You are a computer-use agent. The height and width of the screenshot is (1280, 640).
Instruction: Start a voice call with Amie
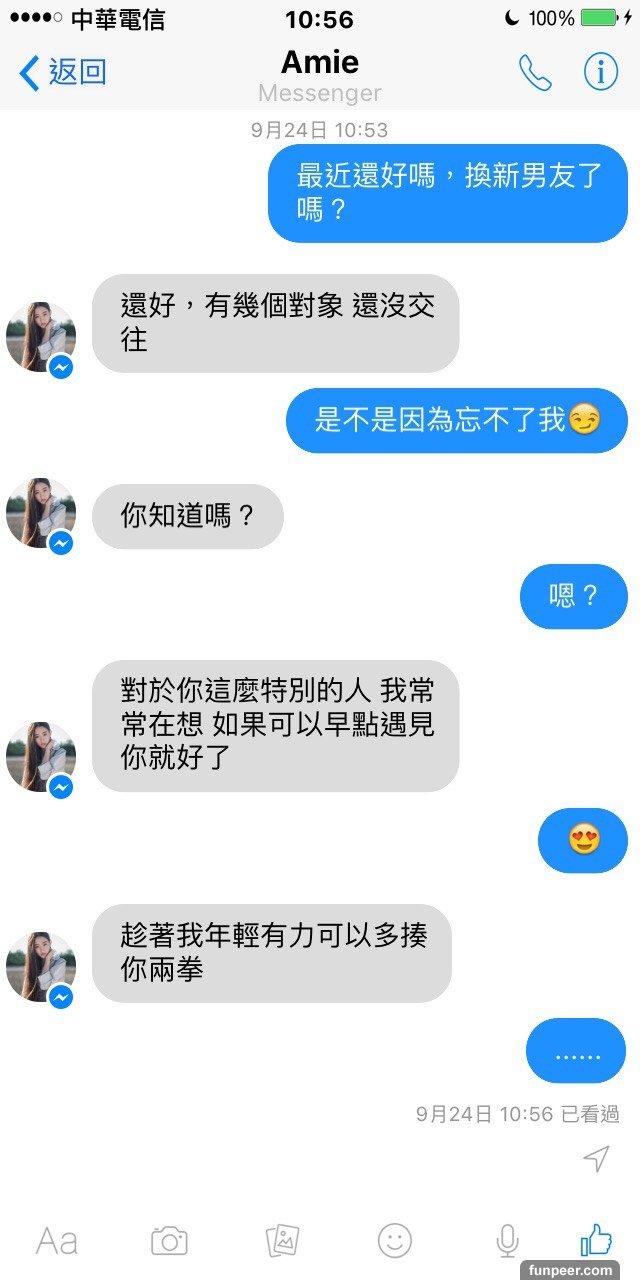coord(534,72)
